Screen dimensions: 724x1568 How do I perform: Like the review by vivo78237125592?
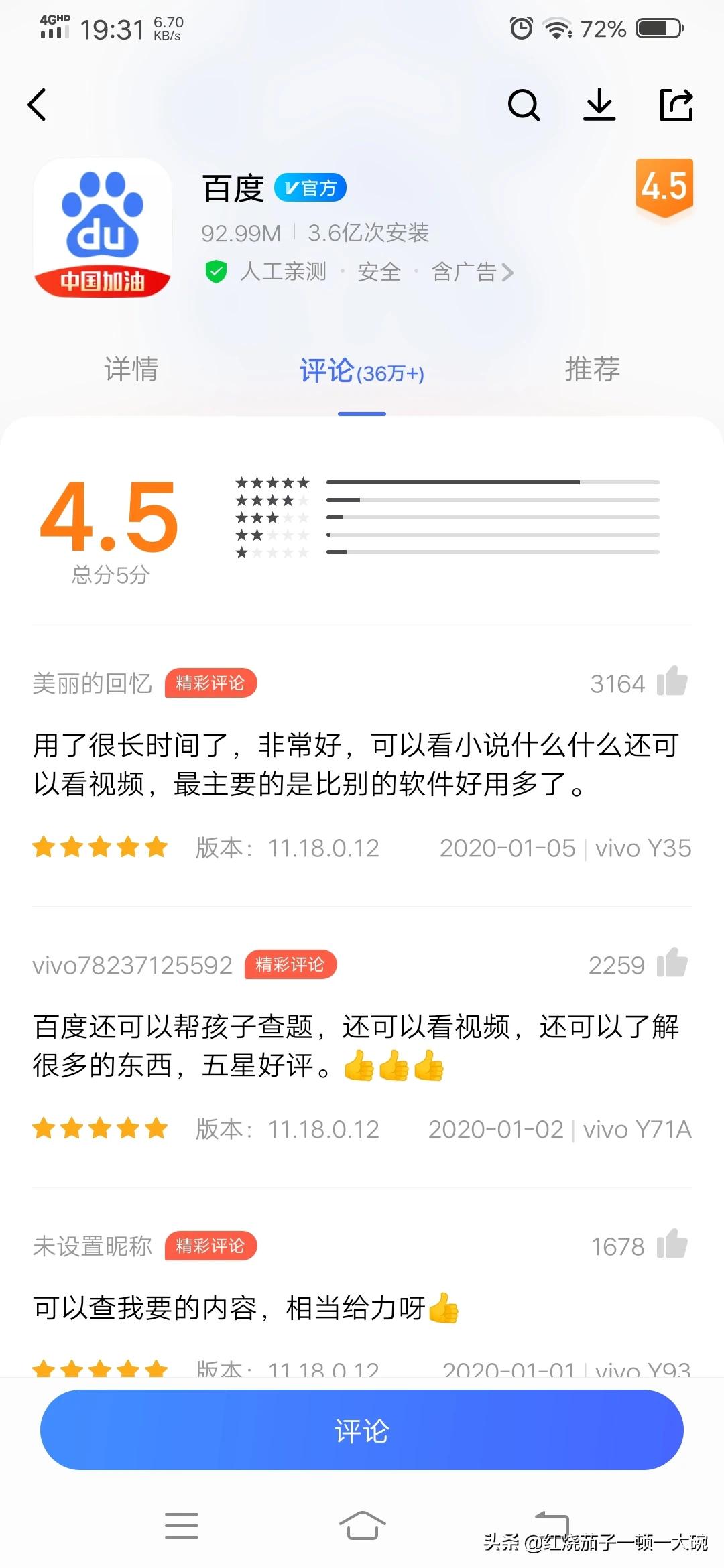click(x=672, y=964)
